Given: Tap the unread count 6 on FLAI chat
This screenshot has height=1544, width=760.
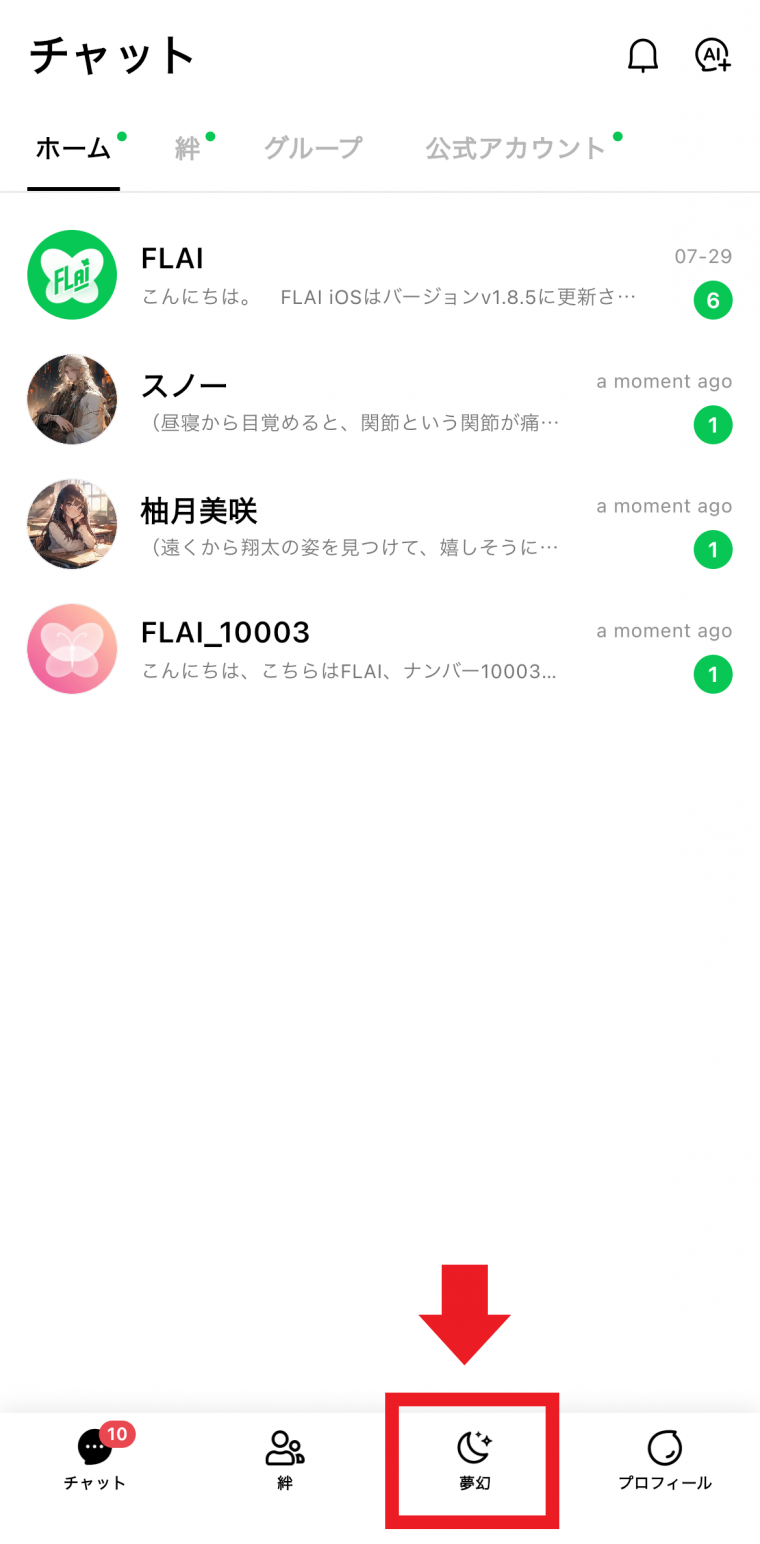Looking at the screenshot, I should [713, 300].
